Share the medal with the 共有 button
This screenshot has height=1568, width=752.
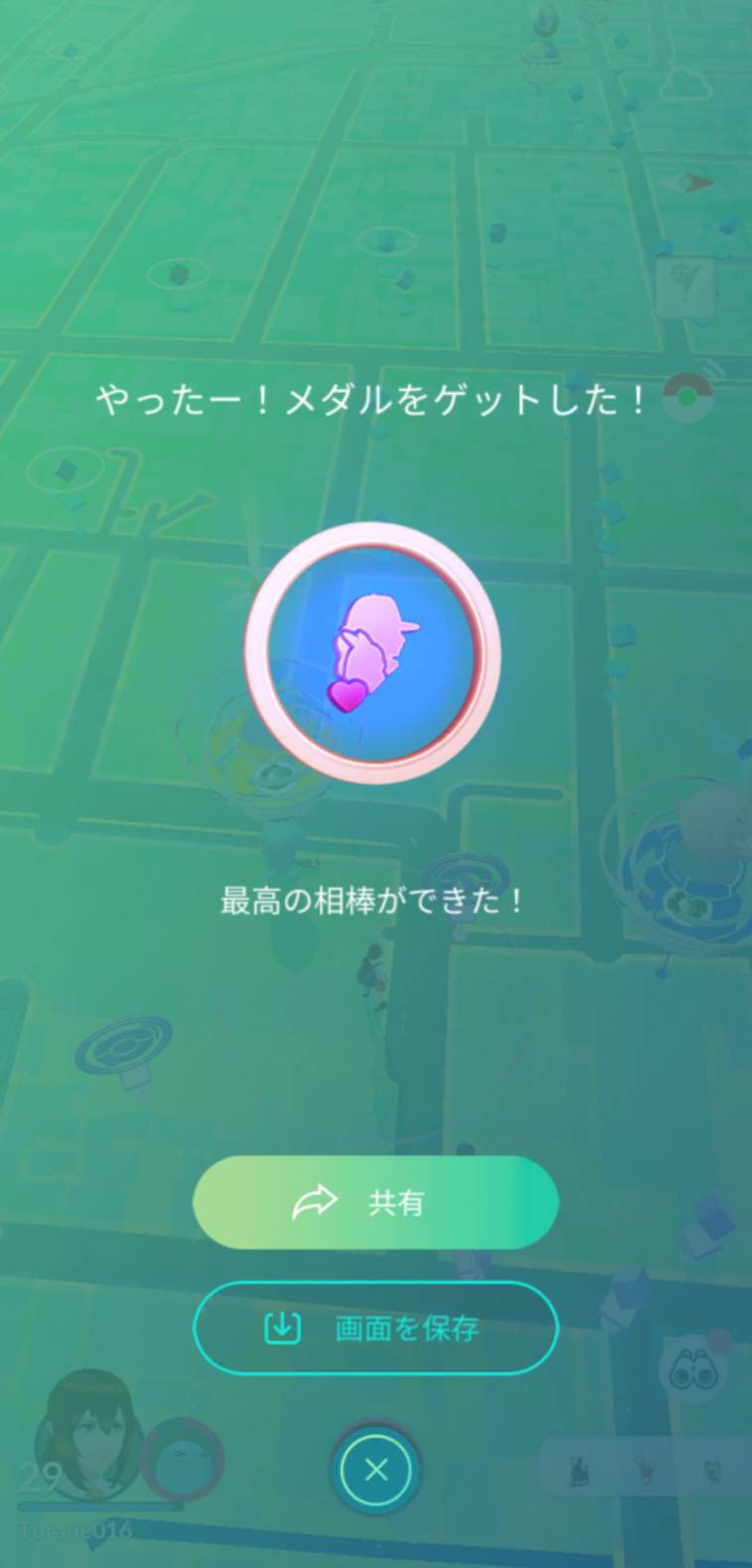pos(375,1202)
